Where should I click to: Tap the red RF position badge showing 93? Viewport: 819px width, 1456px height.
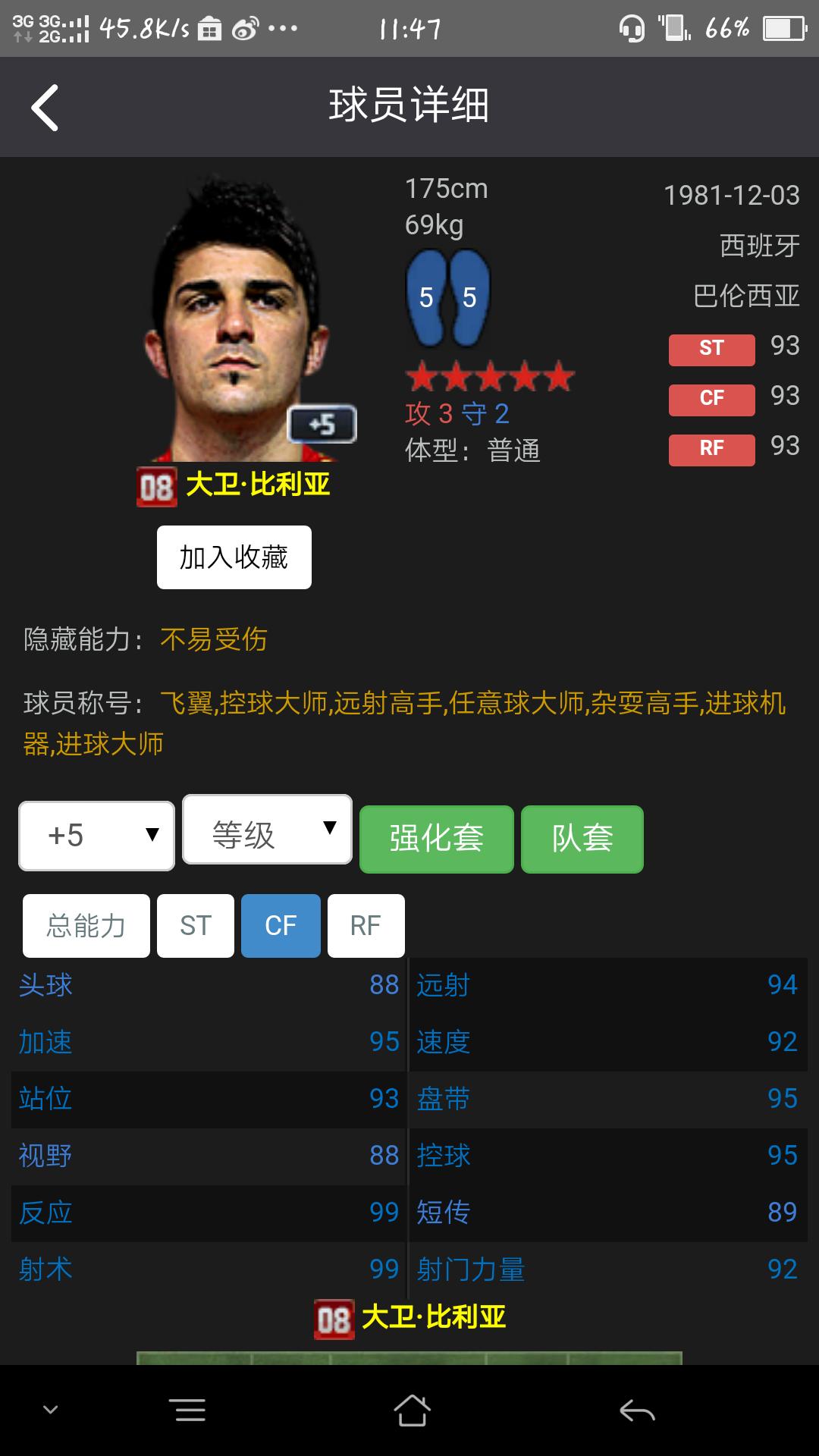[x=711, y=449]
